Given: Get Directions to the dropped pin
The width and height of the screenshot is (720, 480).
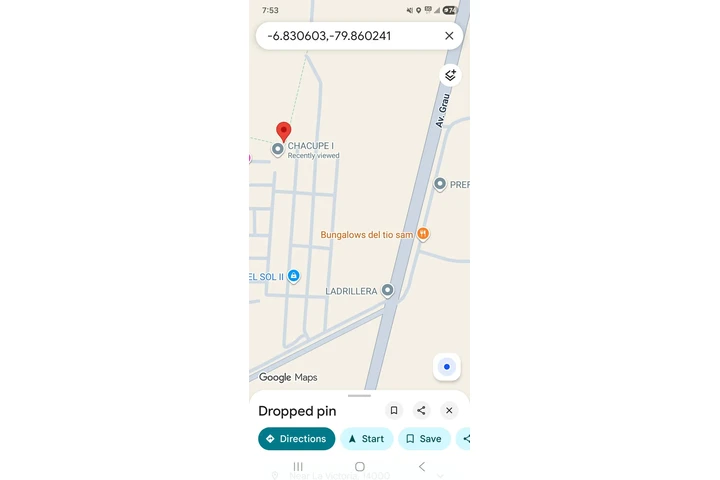Looking at the screenshot, I should [x=296, y=439].
